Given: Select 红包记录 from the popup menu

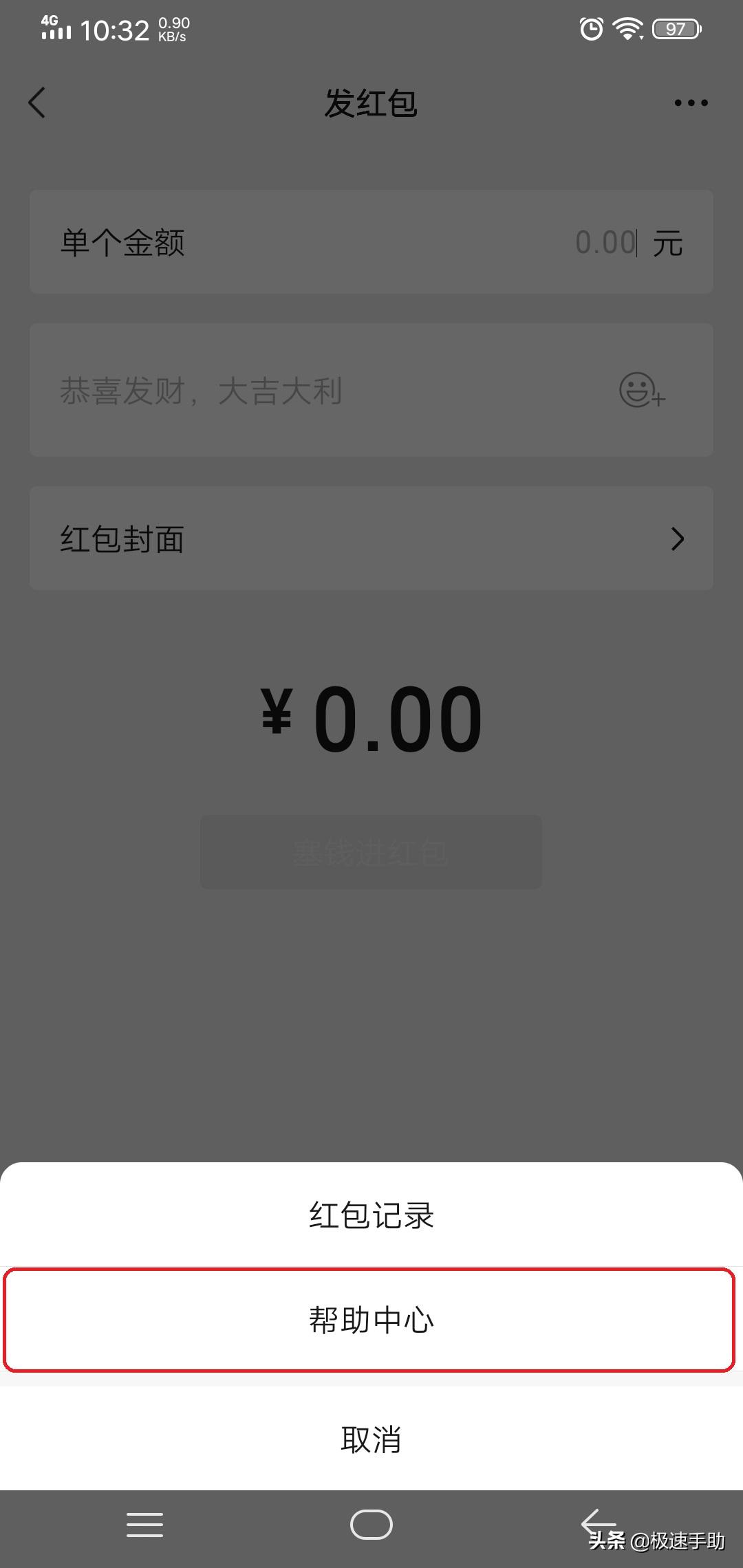Looking at the screenshot, I should (371, 1215).
